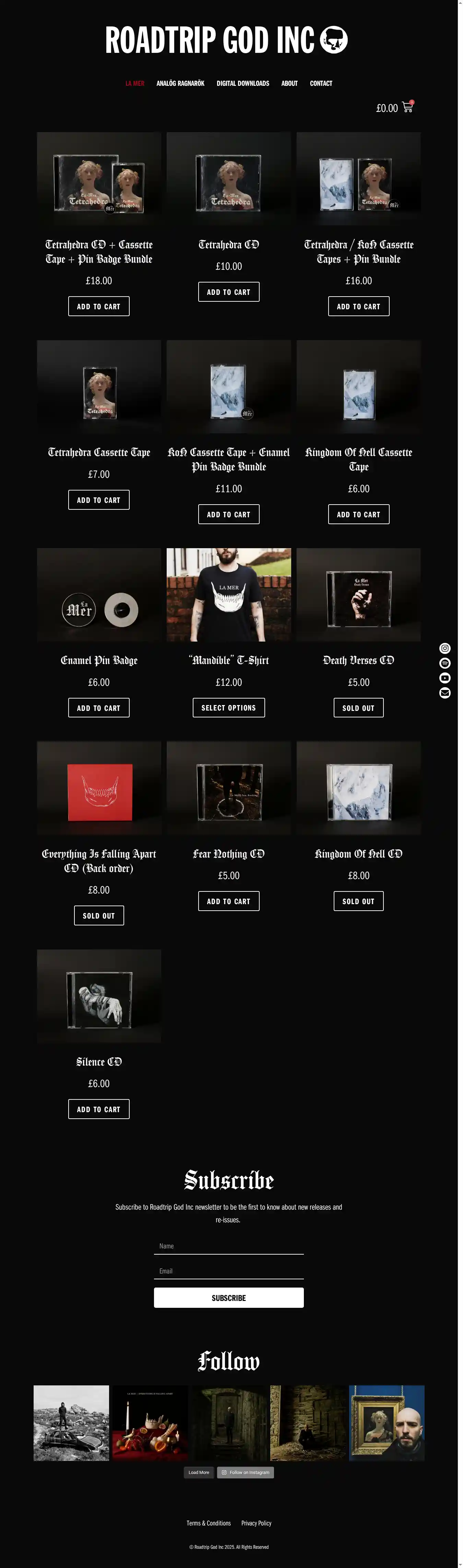Add Tetrahedra CD to cart
This screenshot has height=1568, width=463.
tap(228, 292)
